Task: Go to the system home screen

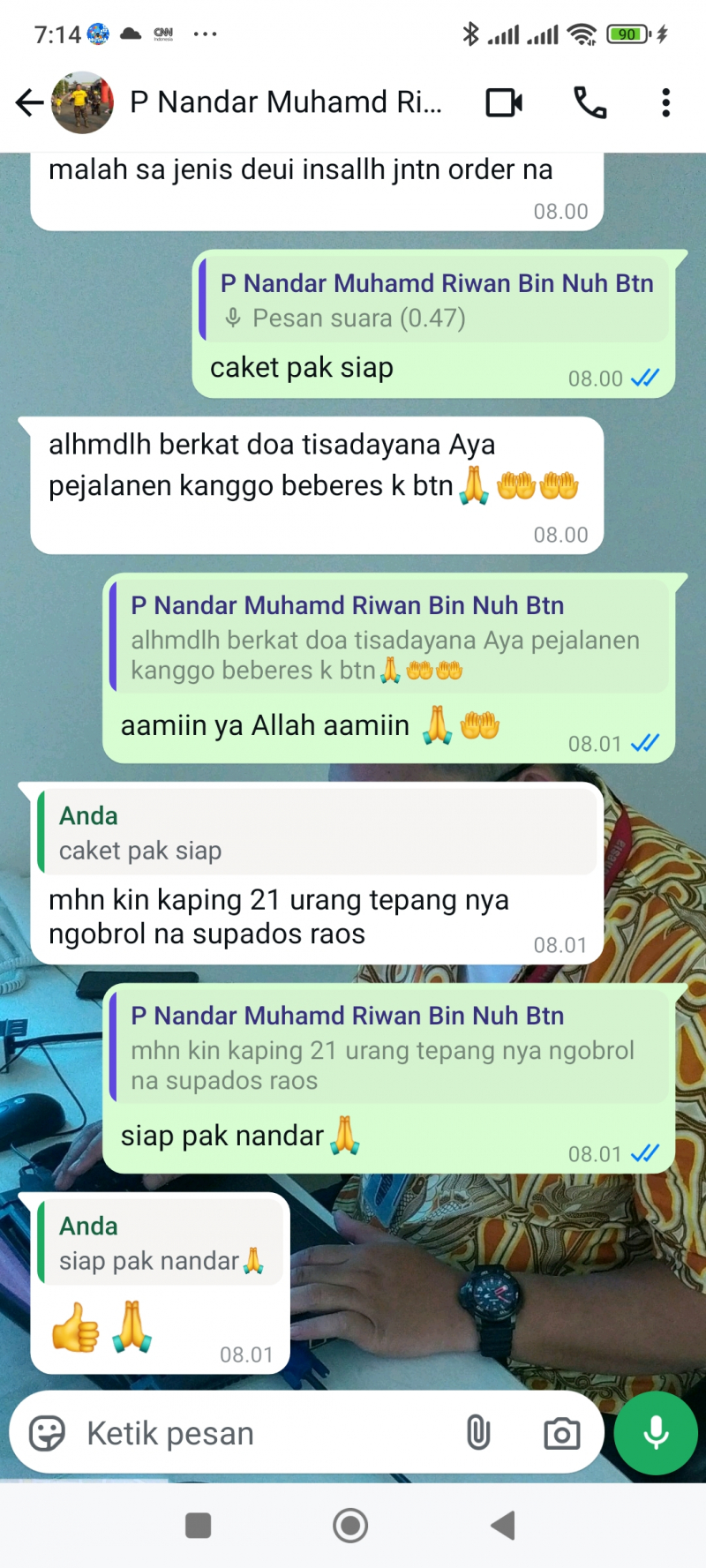Action: pyautogui.click(x=350, y=1525)
